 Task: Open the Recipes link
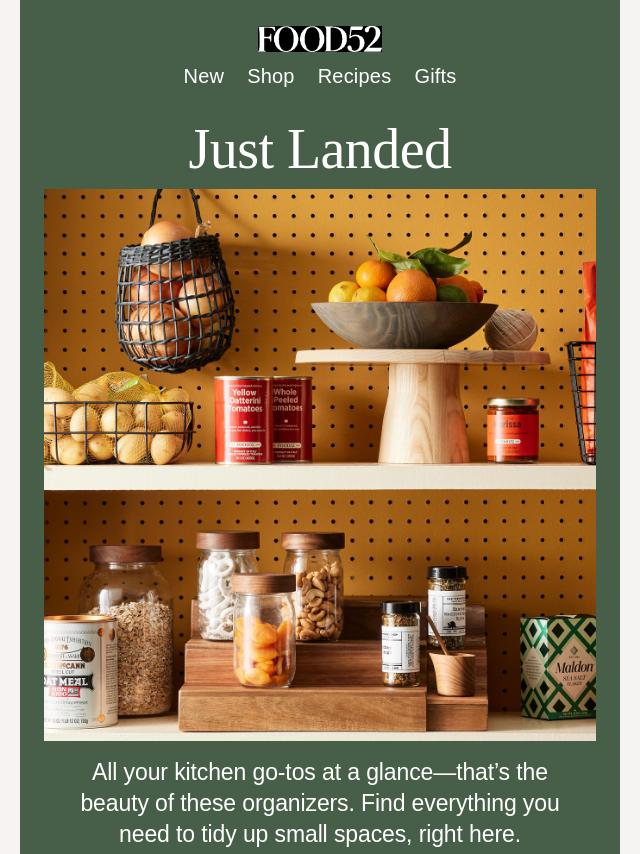(354, 76)
